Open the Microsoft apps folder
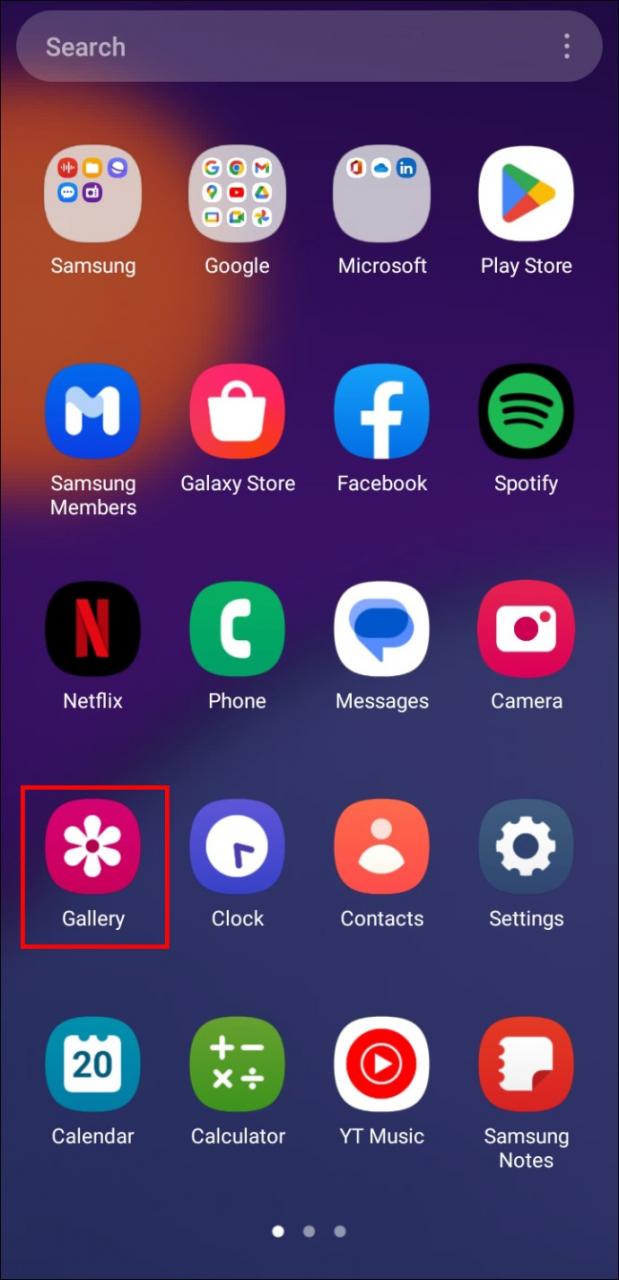Image resolution: width=619 pixels, height=1280 pixels. click(381, 194)
